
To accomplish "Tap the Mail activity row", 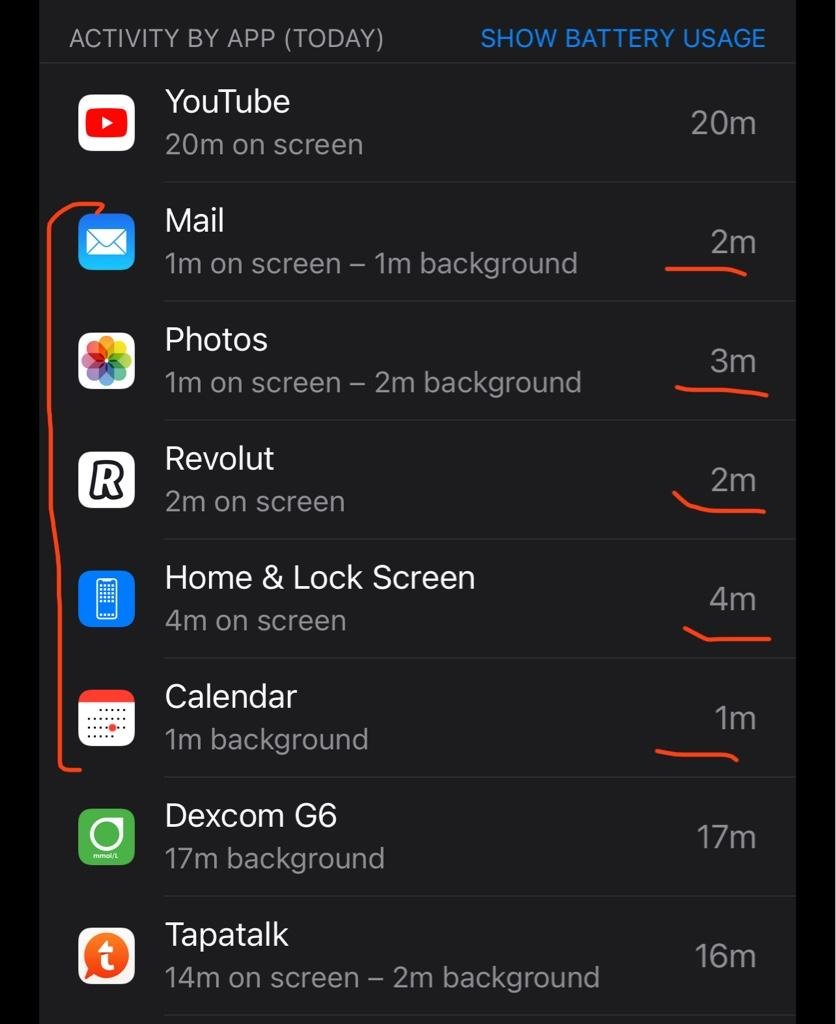I will click(x=416, y=242).
